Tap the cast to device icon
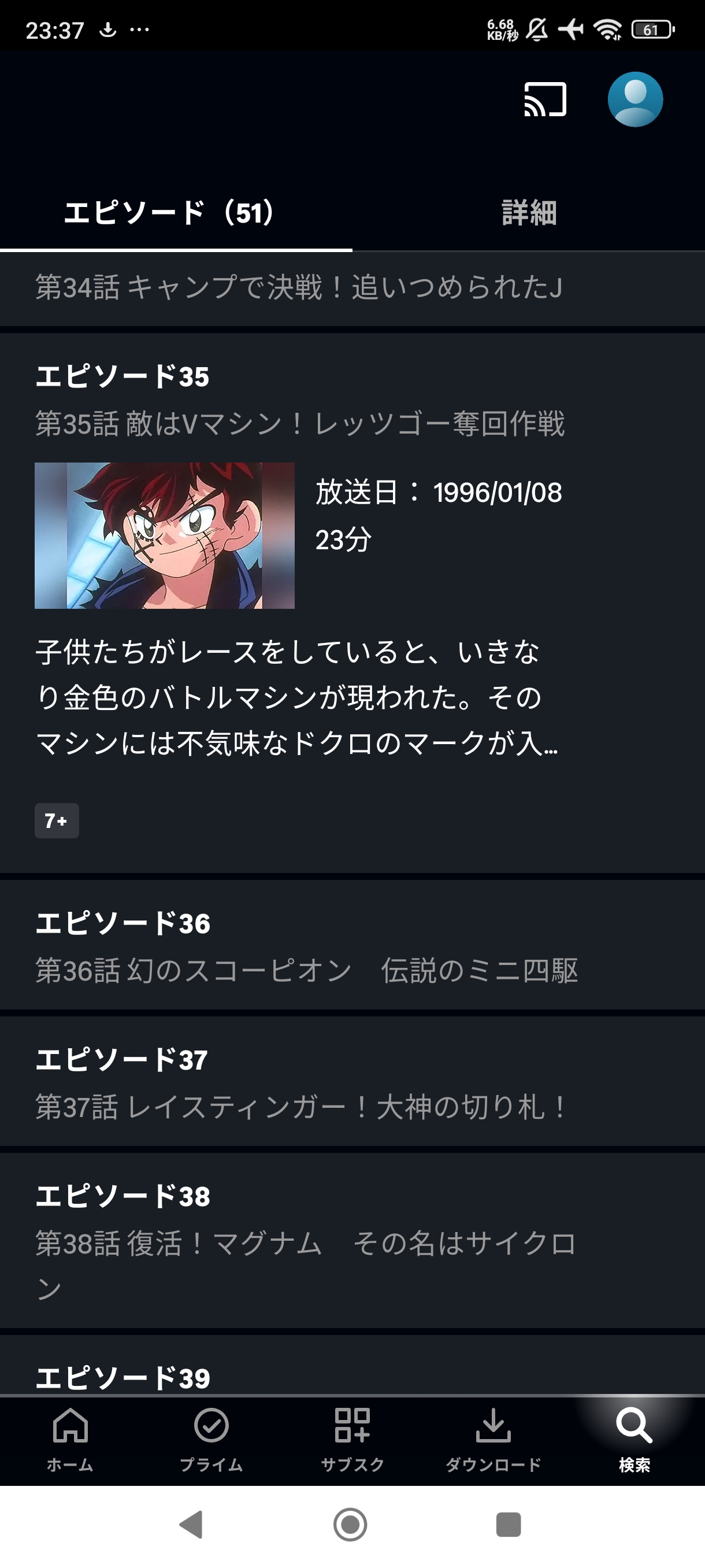 (x=545, y=99)
